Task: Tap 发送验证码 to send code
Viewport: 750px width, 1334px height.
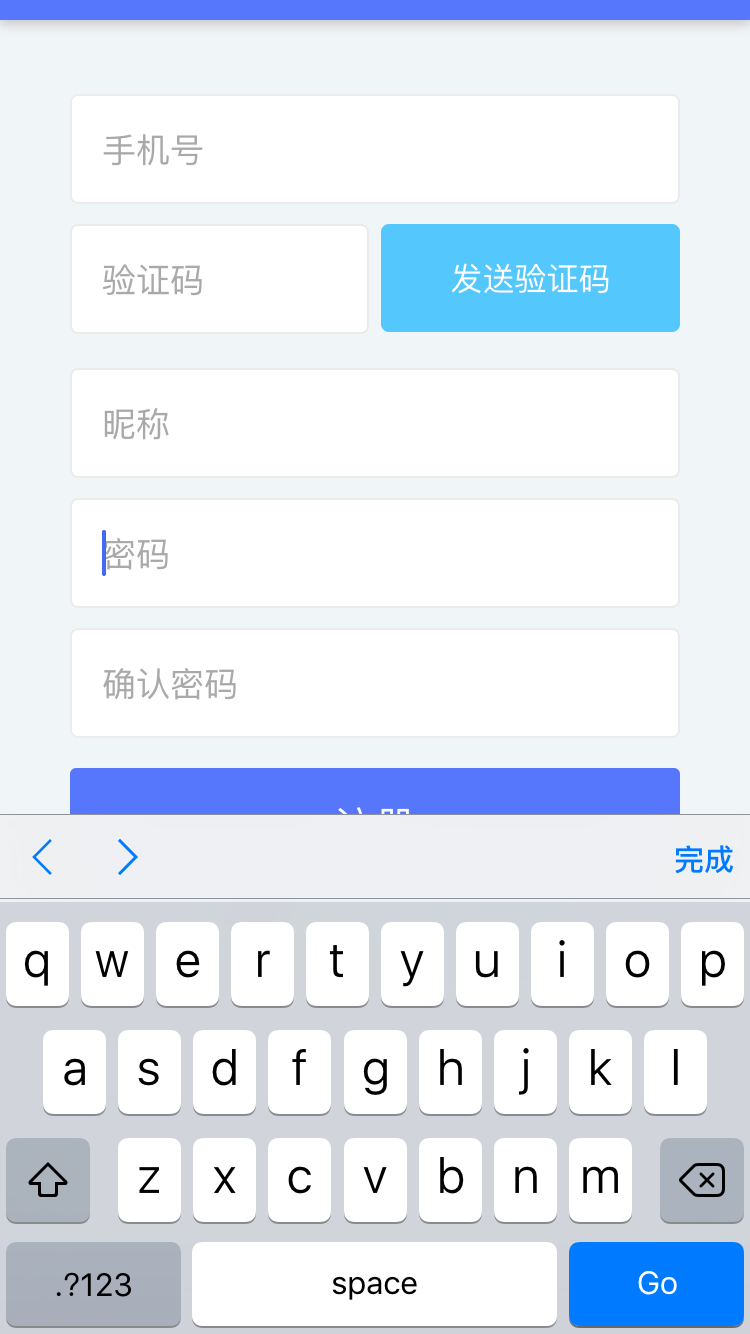Action: pos(530,278)
